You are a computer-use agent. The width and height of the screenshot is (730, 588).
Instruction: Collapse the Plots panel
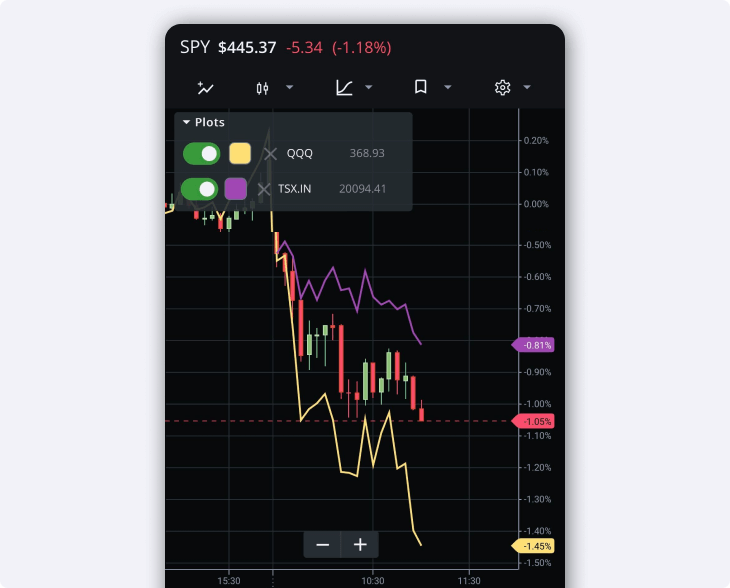pos(187,122)
